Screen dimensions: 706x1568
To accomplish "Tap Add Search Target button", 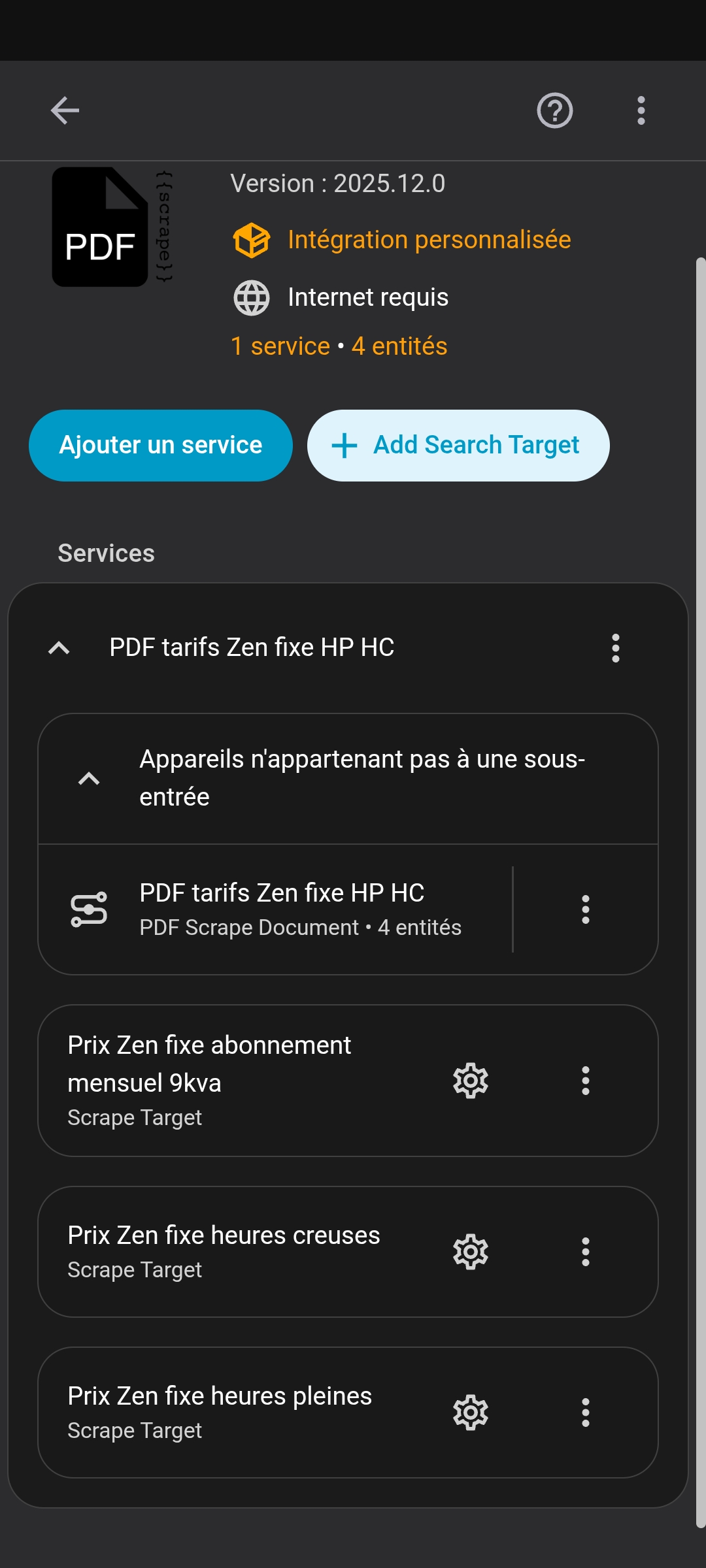I will pyautogui.click(x=458, y=446).
